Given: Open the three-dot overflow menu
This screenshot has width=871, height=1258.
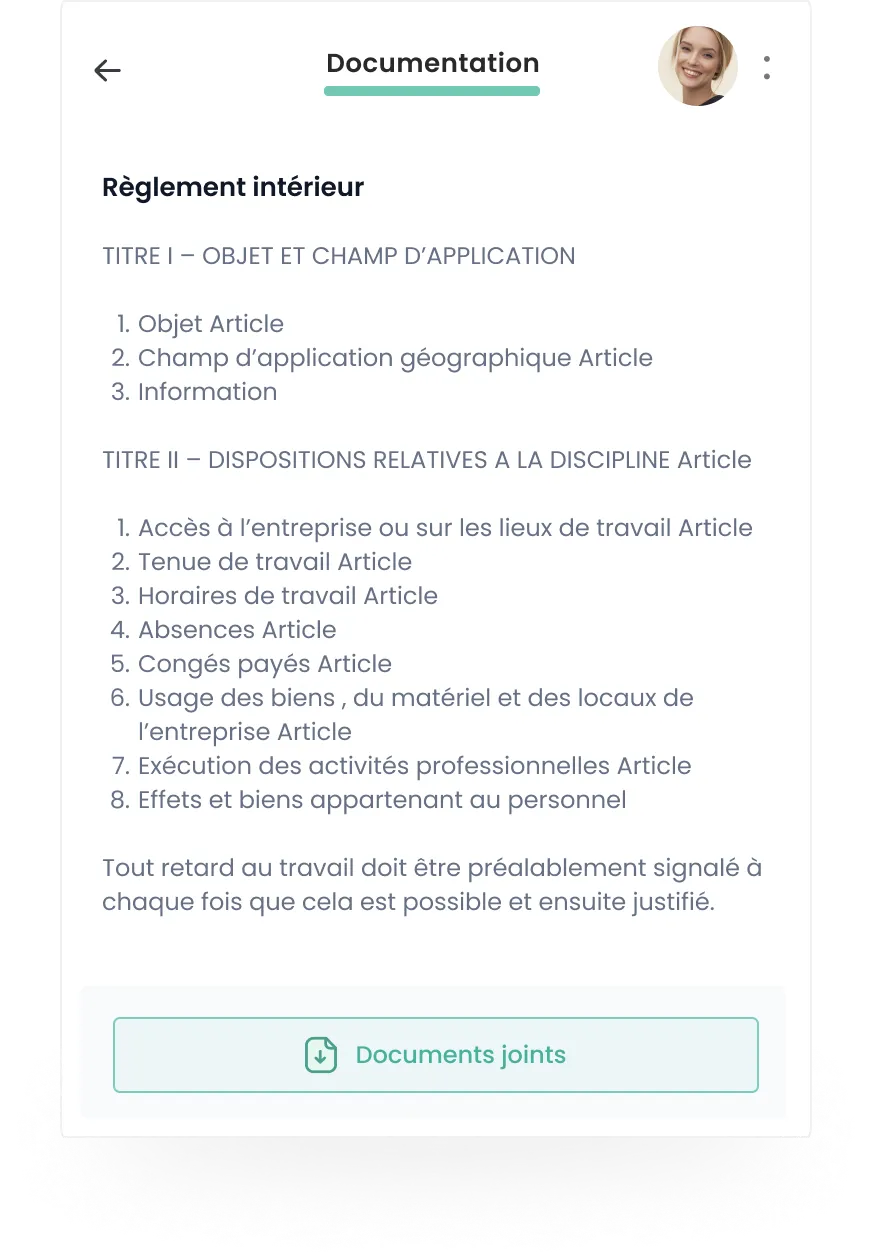Looking at the screenshot, I should tap(767, 68).
